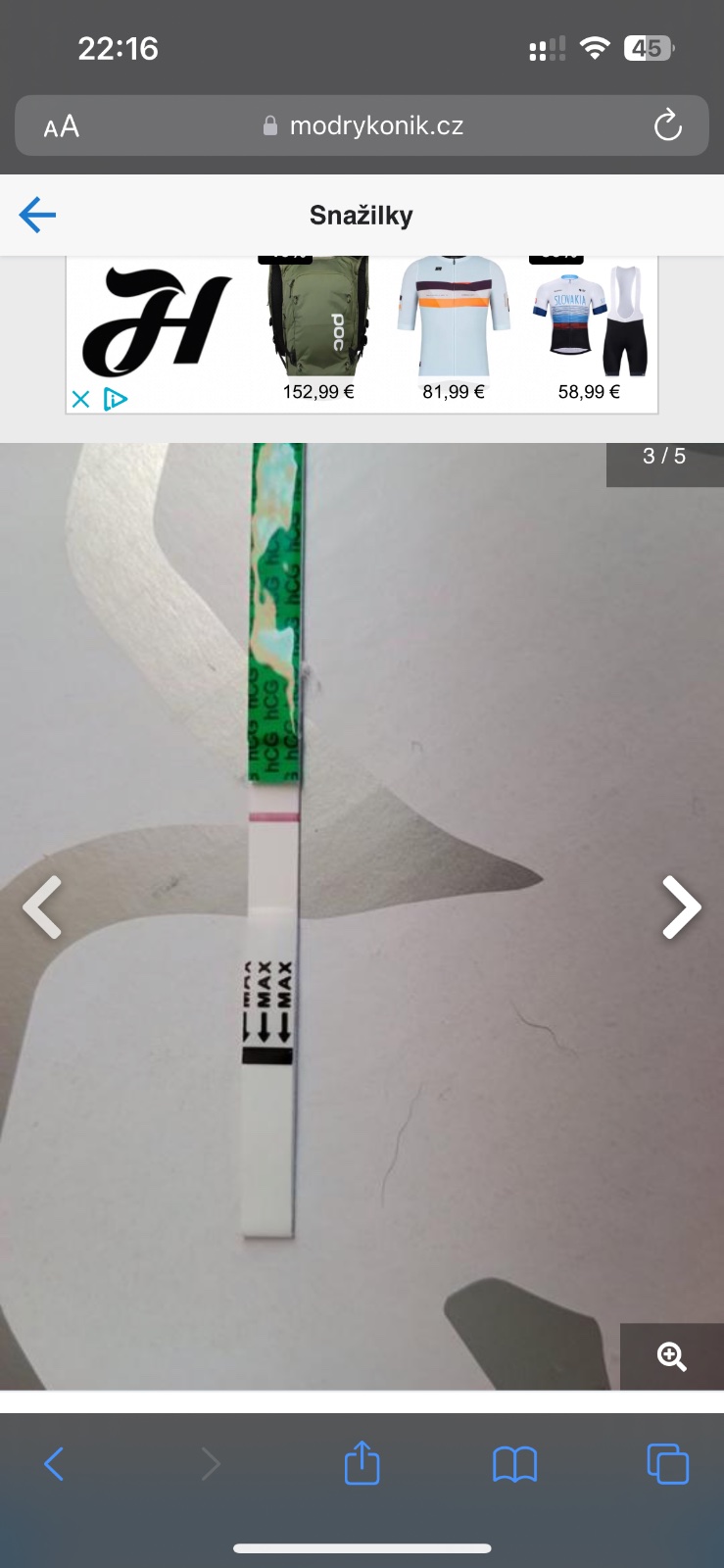The image size is (724, 1568).
Task: Show all open Safari tabs
Action: 667,1464
